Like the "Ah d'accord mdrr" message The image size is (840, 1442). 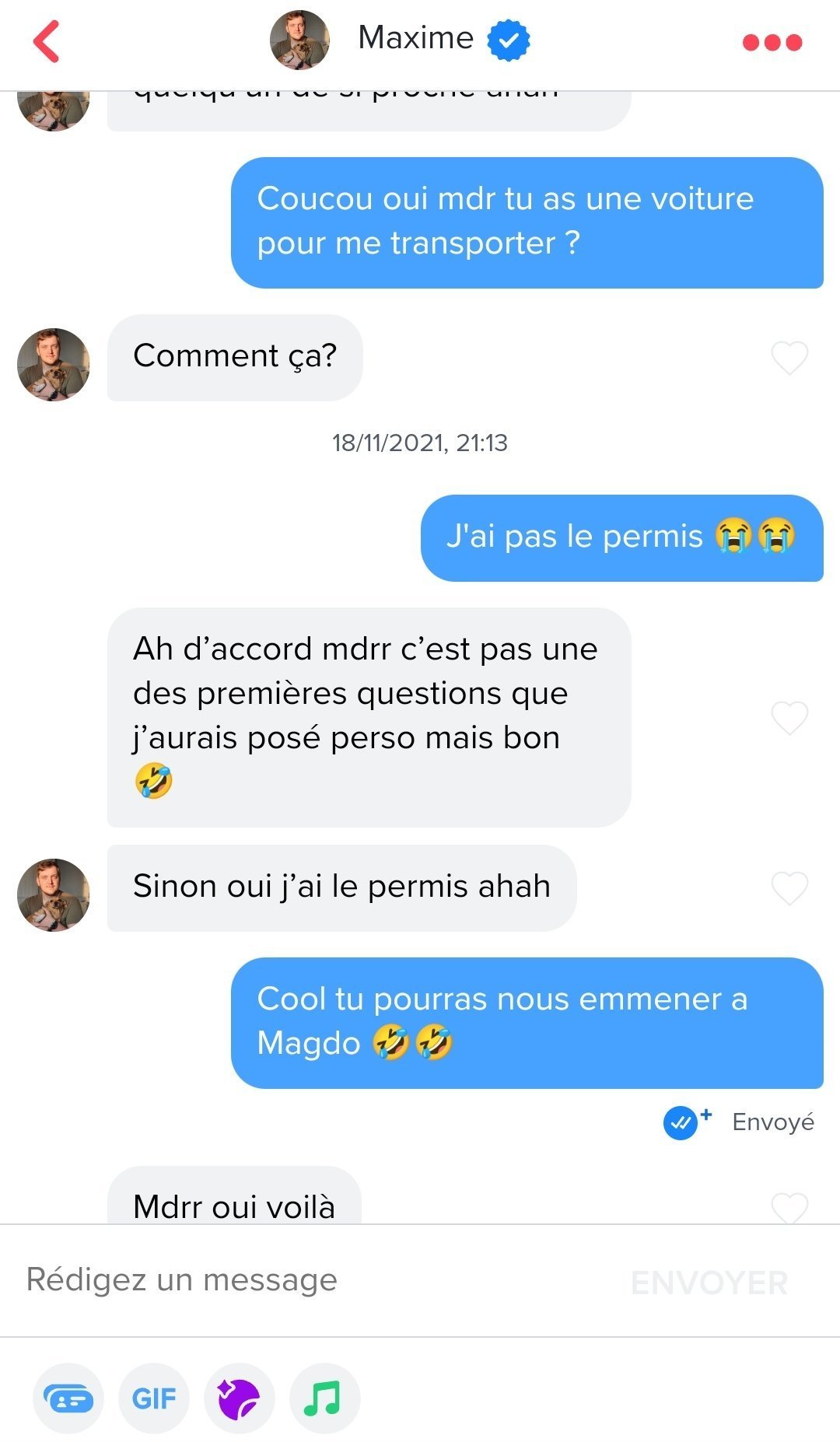pyautogui.click(x=789, y=717)
